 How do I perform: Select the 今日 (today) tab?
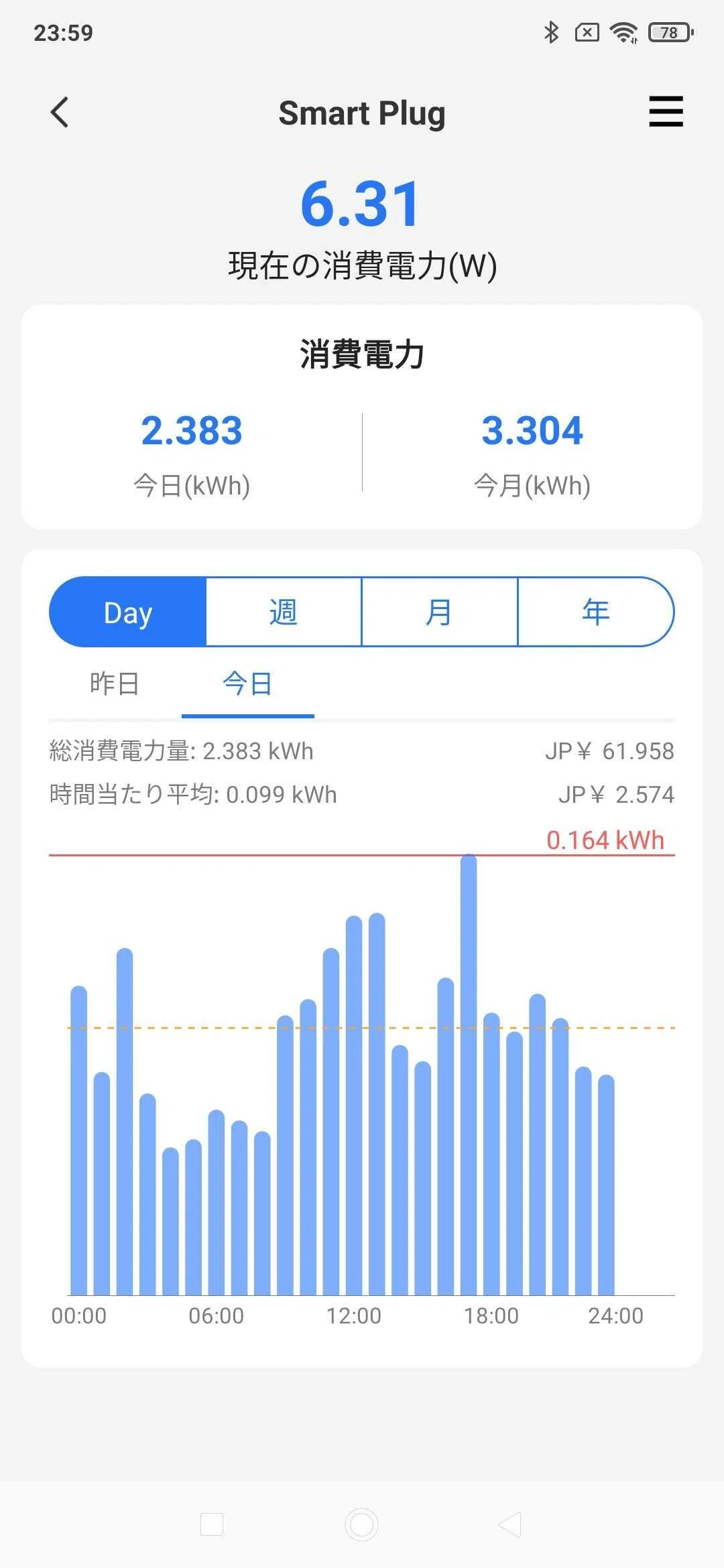coord(248,684)
